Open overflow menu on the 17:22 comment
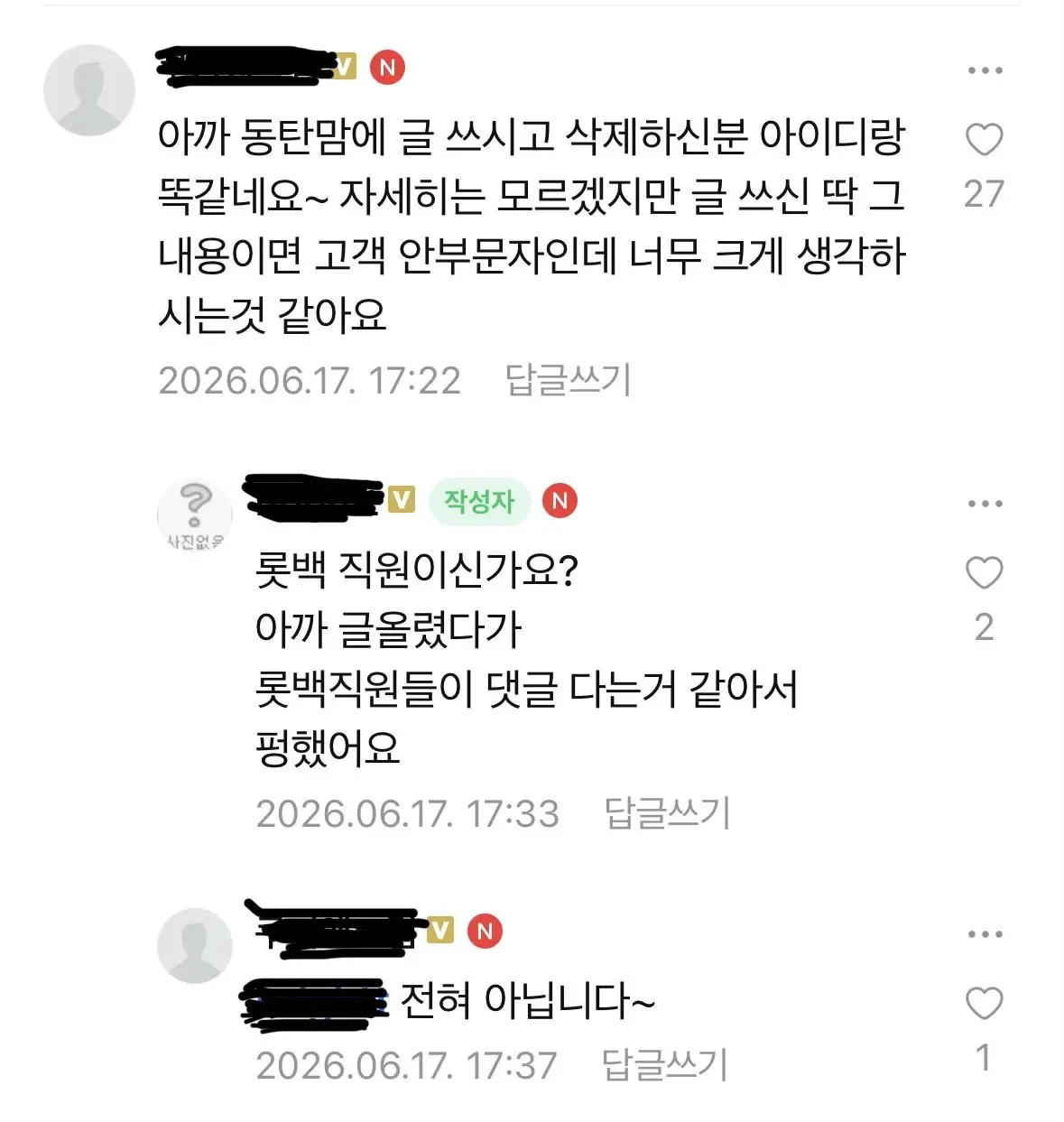The width and height of the screenshot is (1064, 1122). 985,70
